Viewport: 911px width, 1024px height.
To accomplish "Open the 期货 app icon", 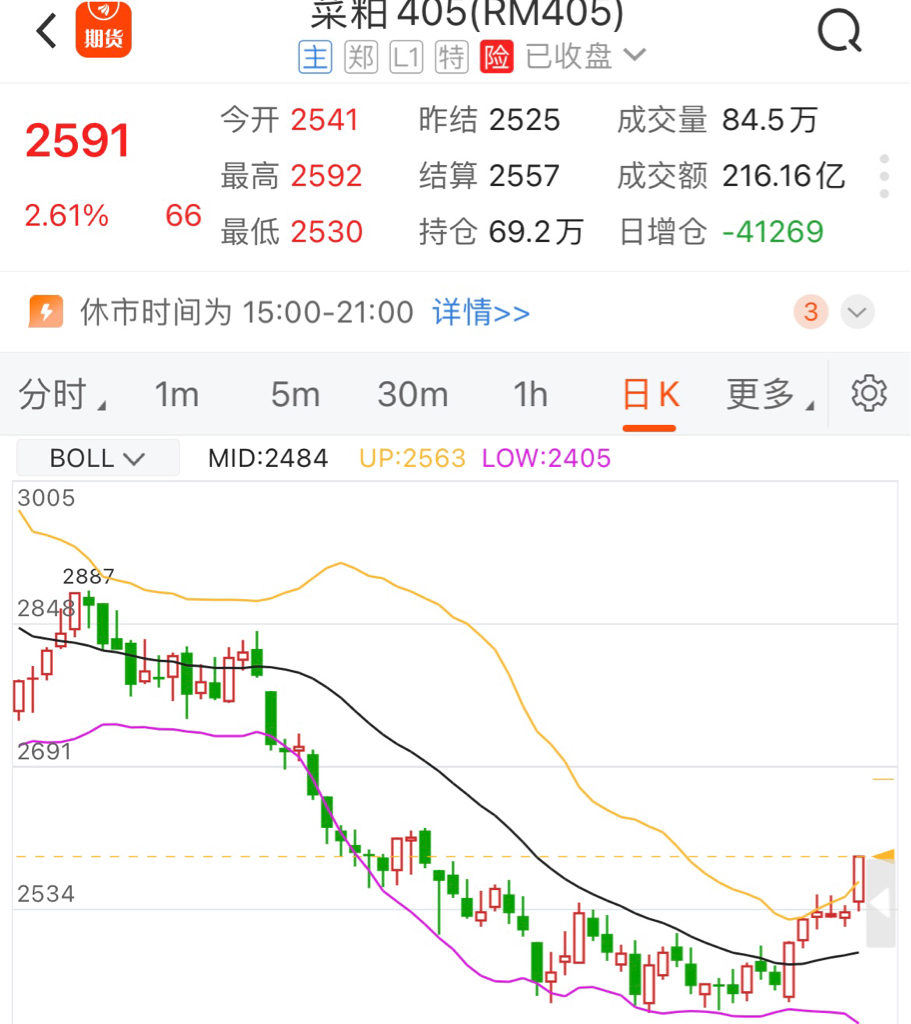I will [x=104, y=30].
